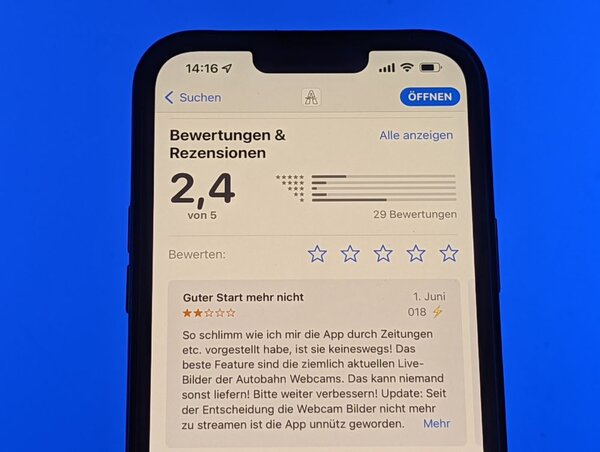
Task: Go back to Suchen
Action: tap(193, 97)
